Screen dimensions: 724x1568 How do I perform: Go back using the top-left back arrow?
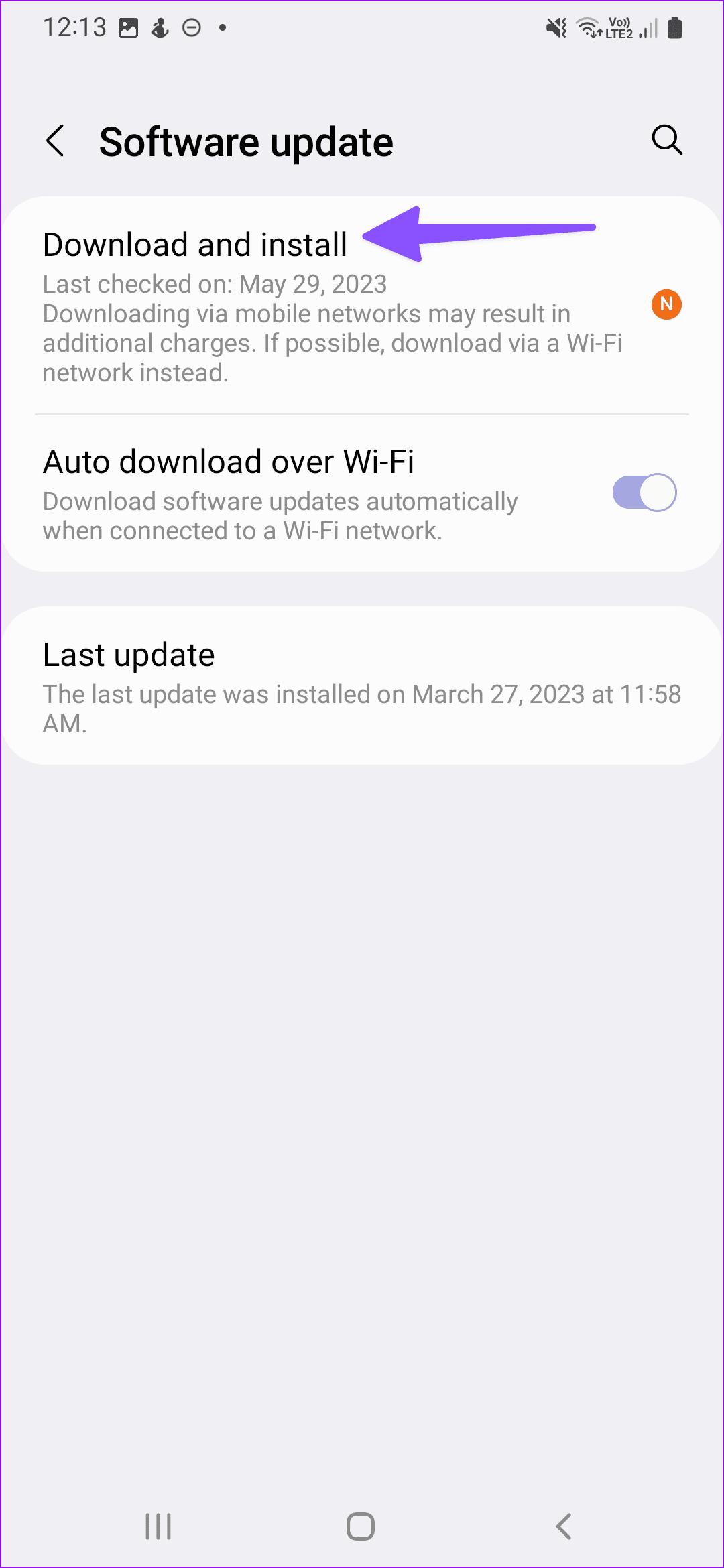(x=56, y=141)
